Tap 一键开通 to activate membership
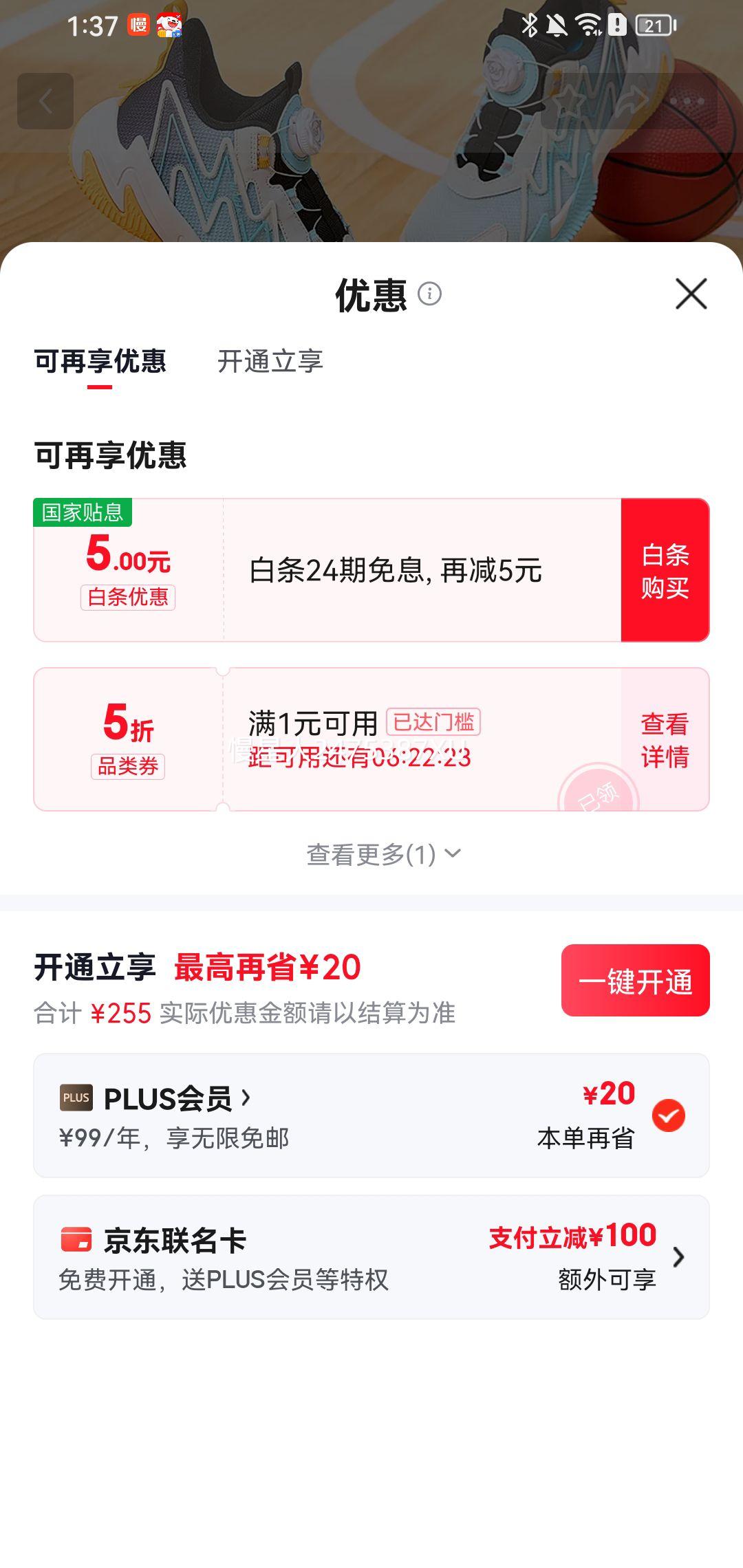The height and width of the screenshot is (1568, 743). pos(634,981)
